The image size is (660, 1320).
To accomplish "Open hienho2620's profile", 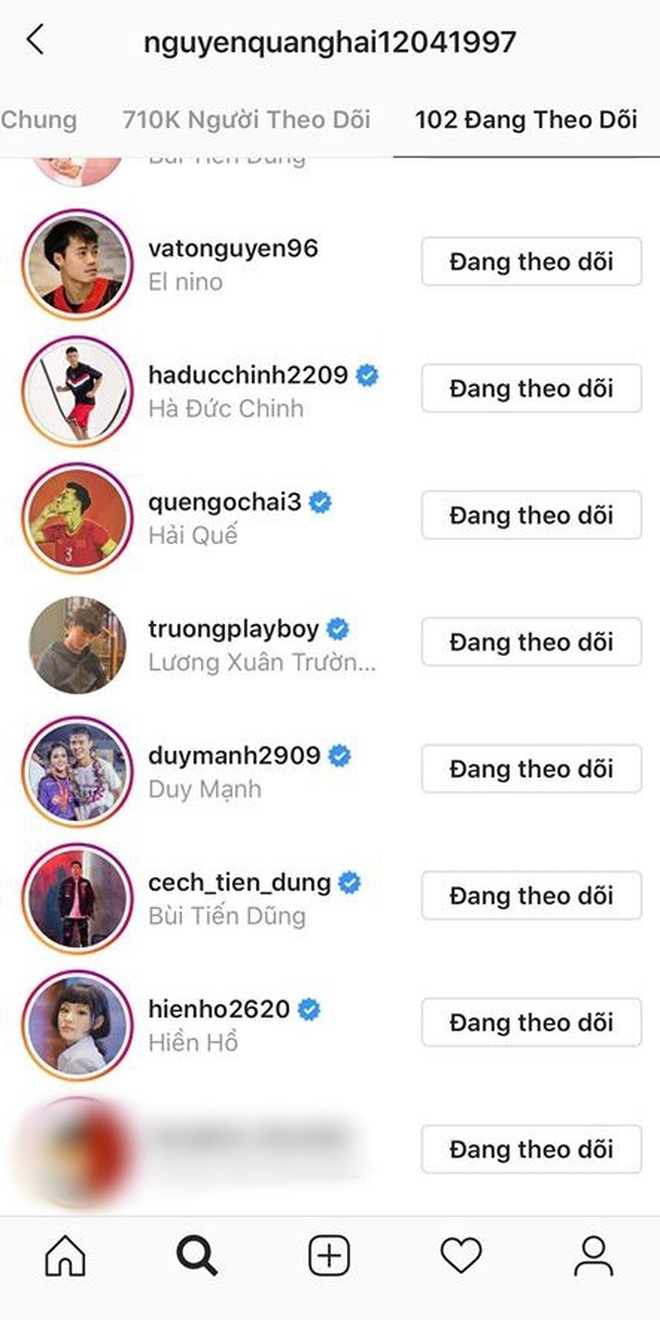I will click(218, 1010).
